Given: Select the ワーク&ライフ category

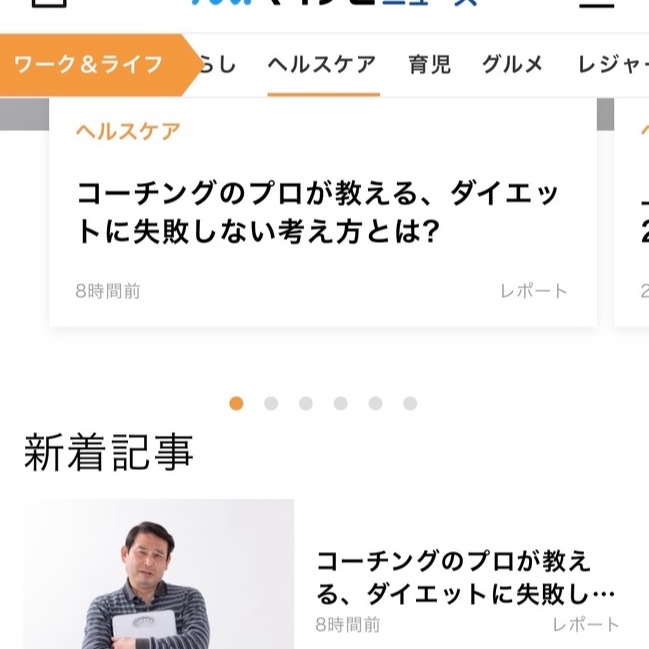Looking at the screenshot, I should click(x=88, y=65).
